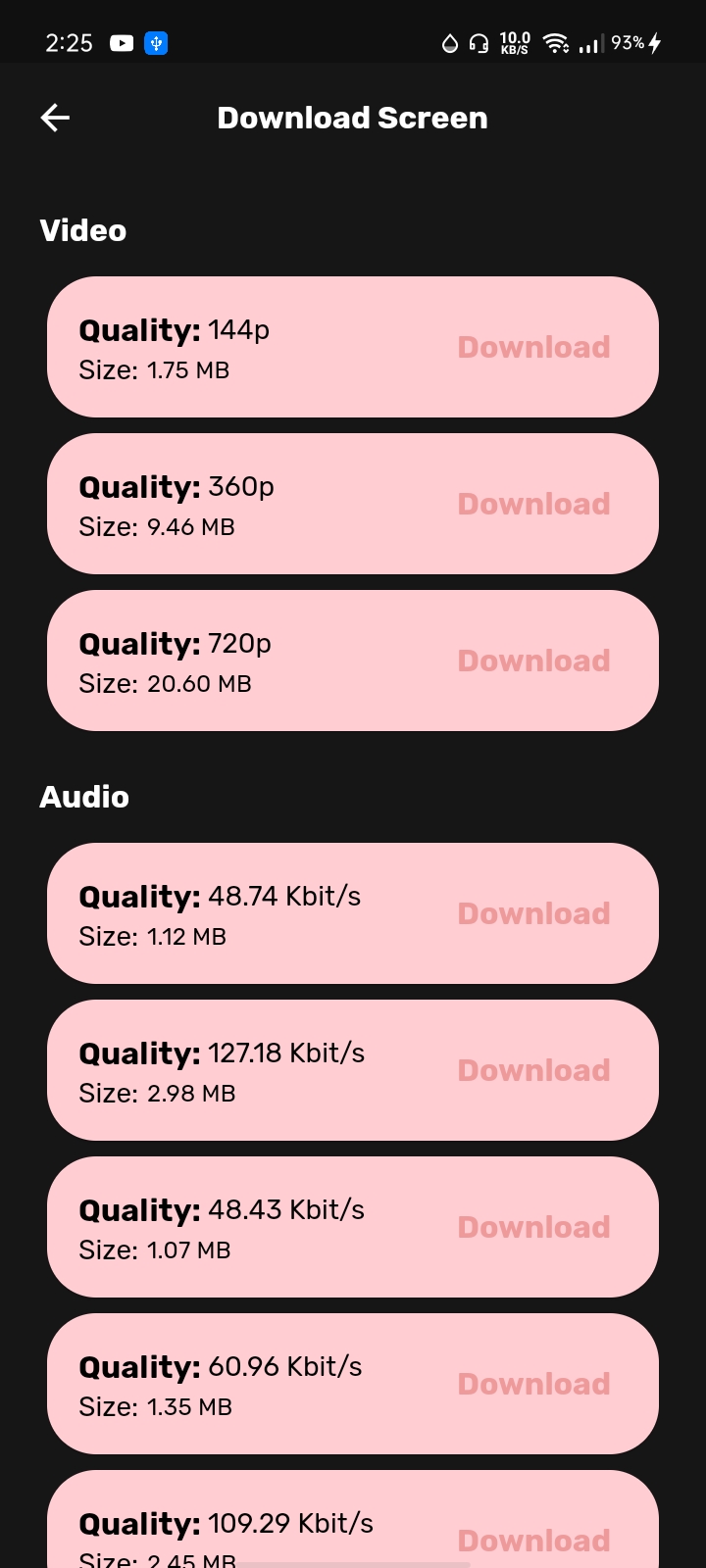Download the 360p video
706x1568 pixels.
(533, 504)
